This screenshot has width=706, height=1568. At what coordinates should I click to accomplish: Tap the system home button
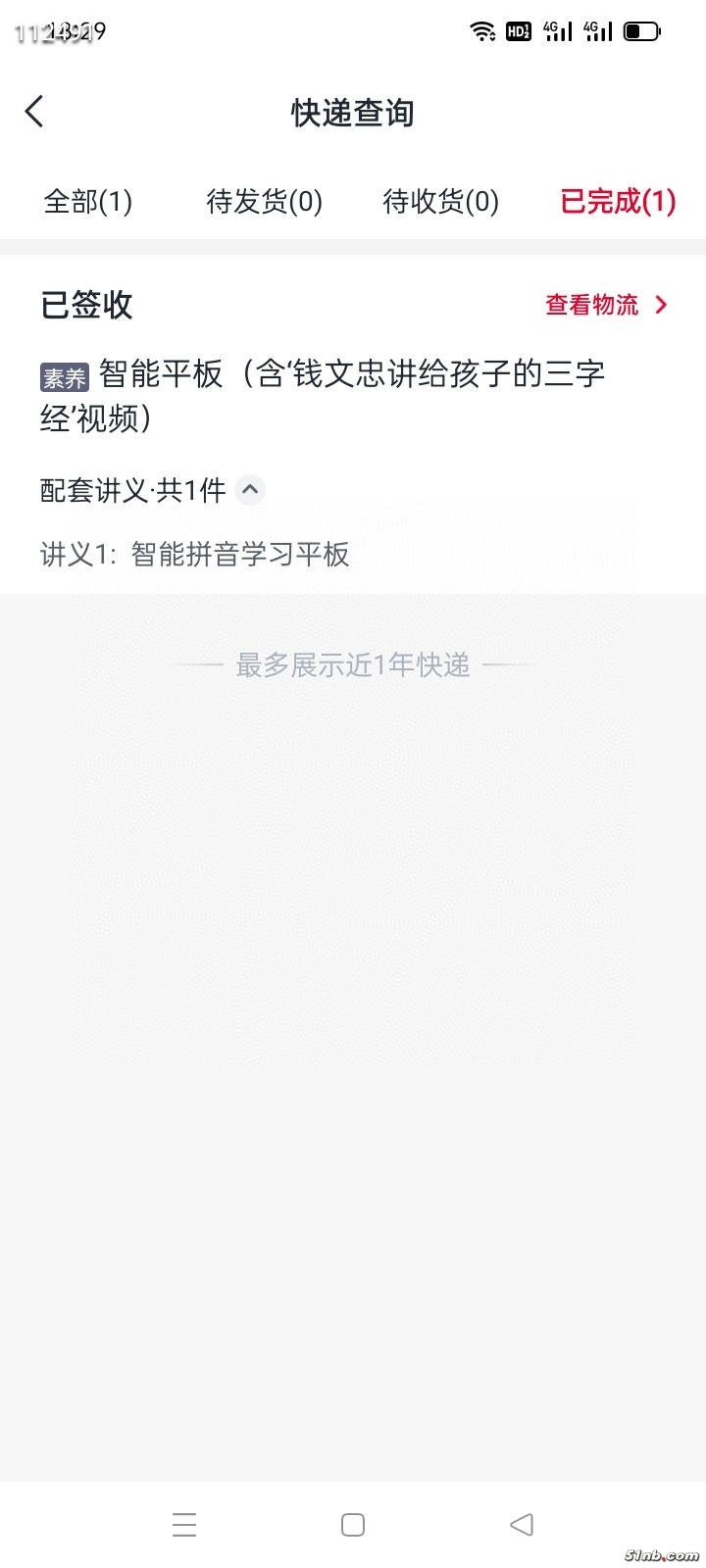click(x=353, y=1525)
